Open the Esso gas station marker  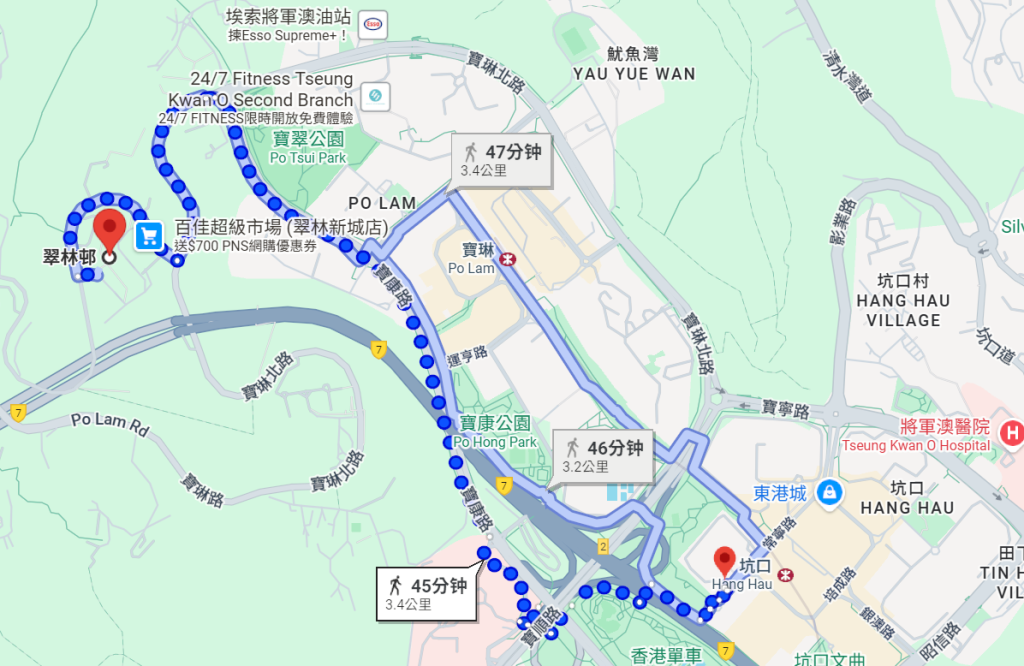coord(373,24)
